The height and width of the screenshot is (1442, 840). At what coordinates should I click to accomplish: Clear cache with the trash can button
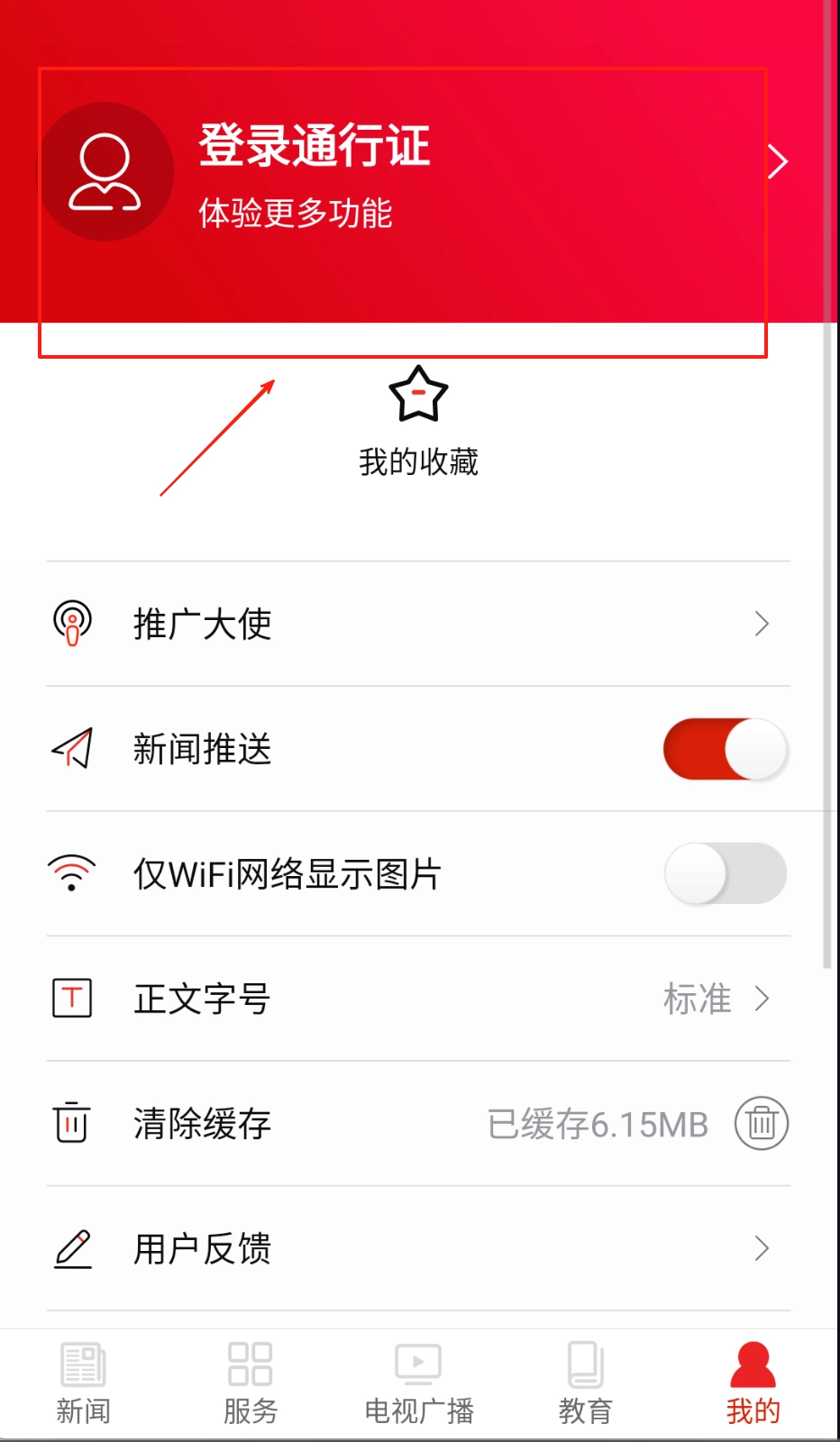coord(762,1124)
